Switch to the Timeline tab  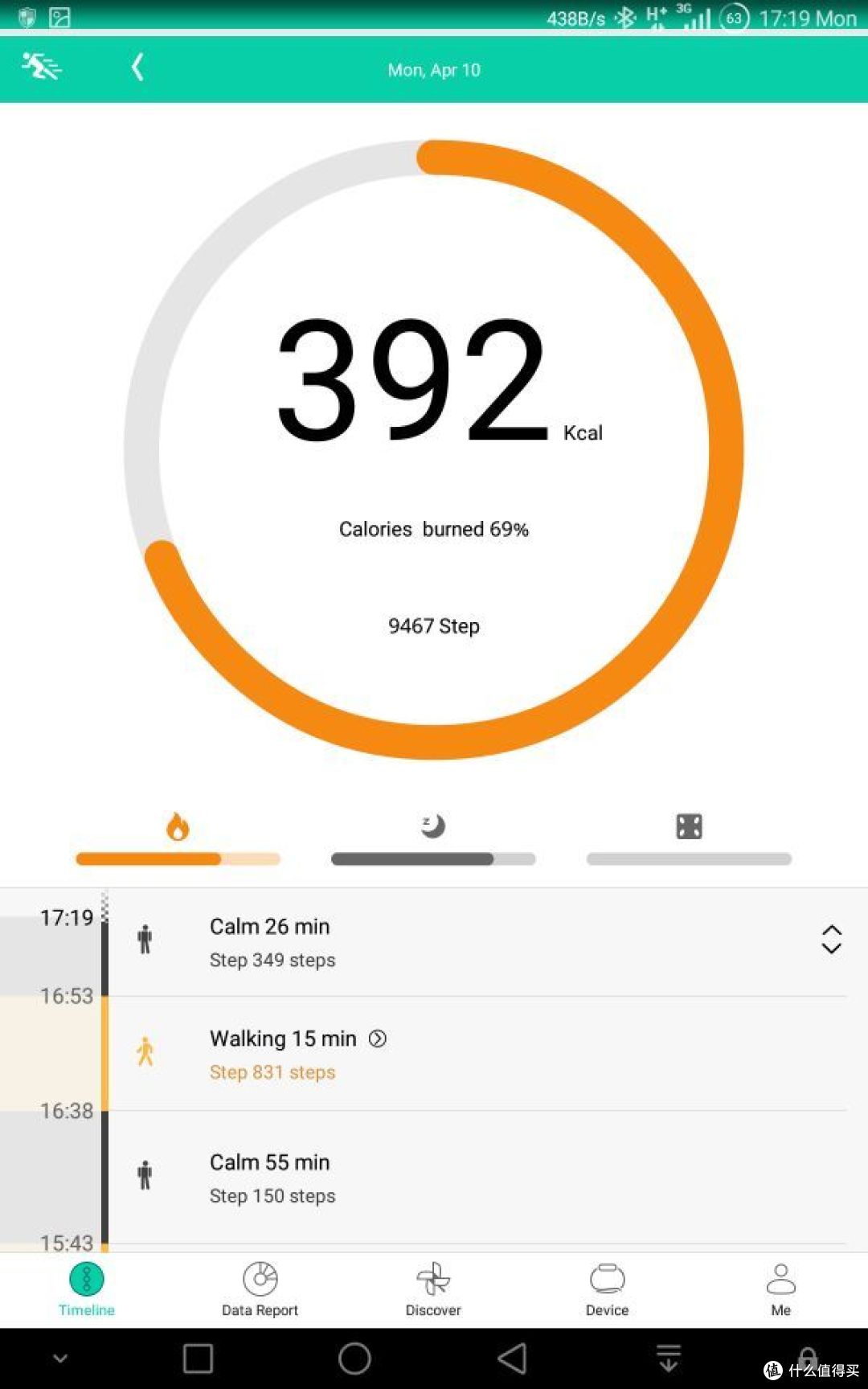click(87, 1289)
